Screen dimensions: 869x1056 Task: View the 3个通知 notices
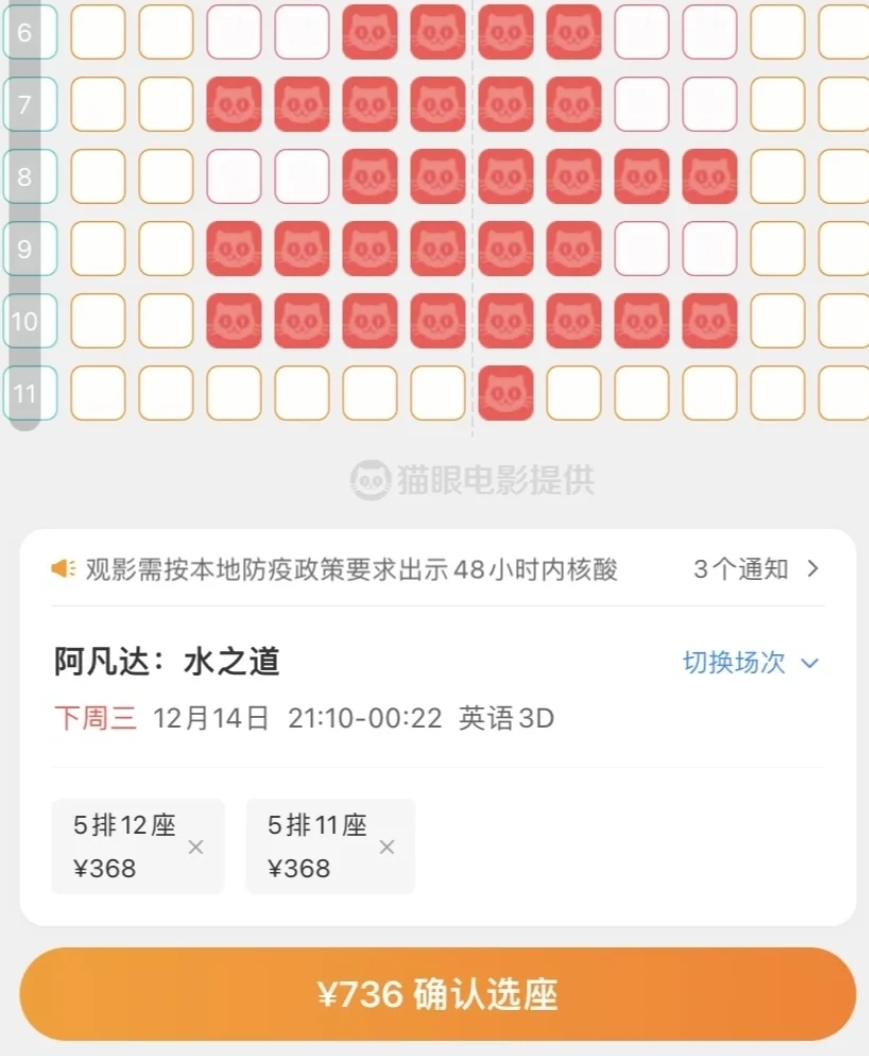(x=756, y=569)
